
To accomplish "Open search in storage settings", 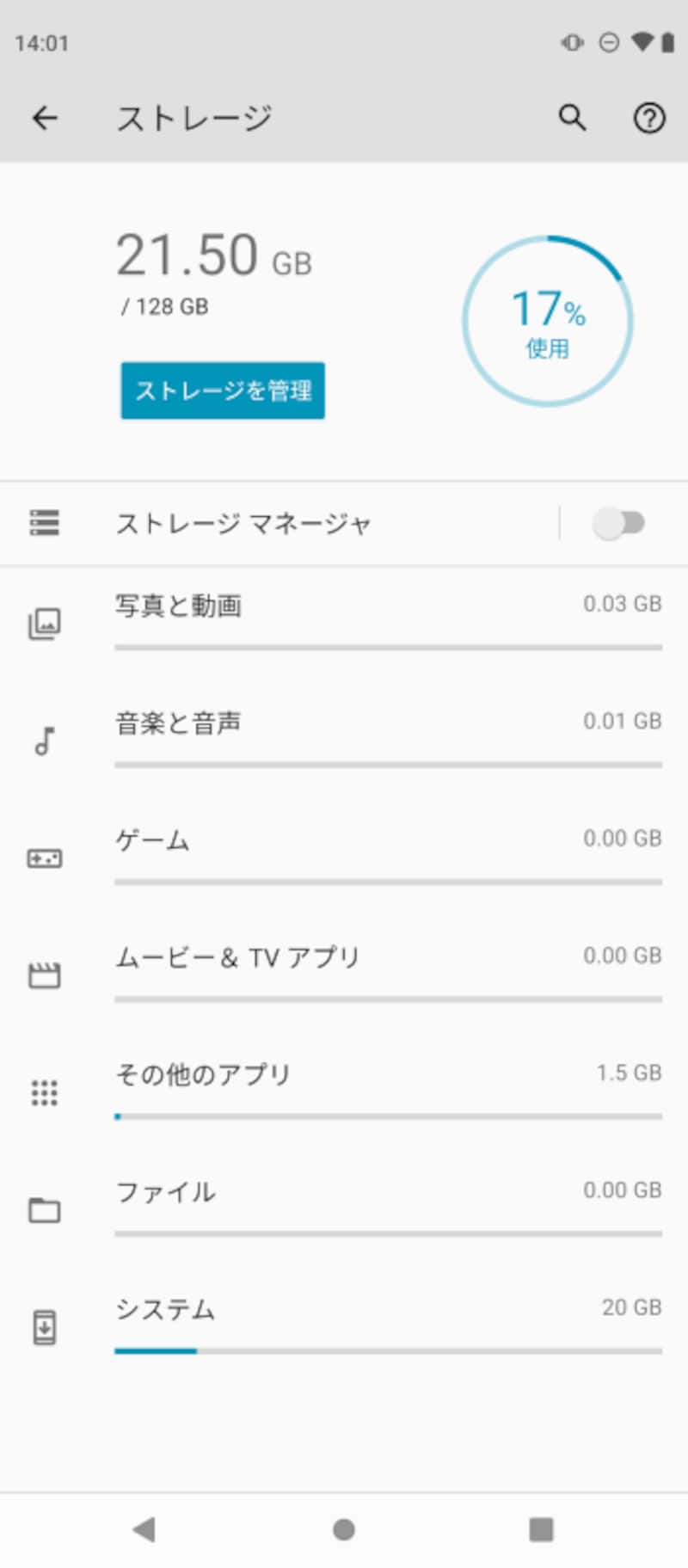I will [573, 118].
